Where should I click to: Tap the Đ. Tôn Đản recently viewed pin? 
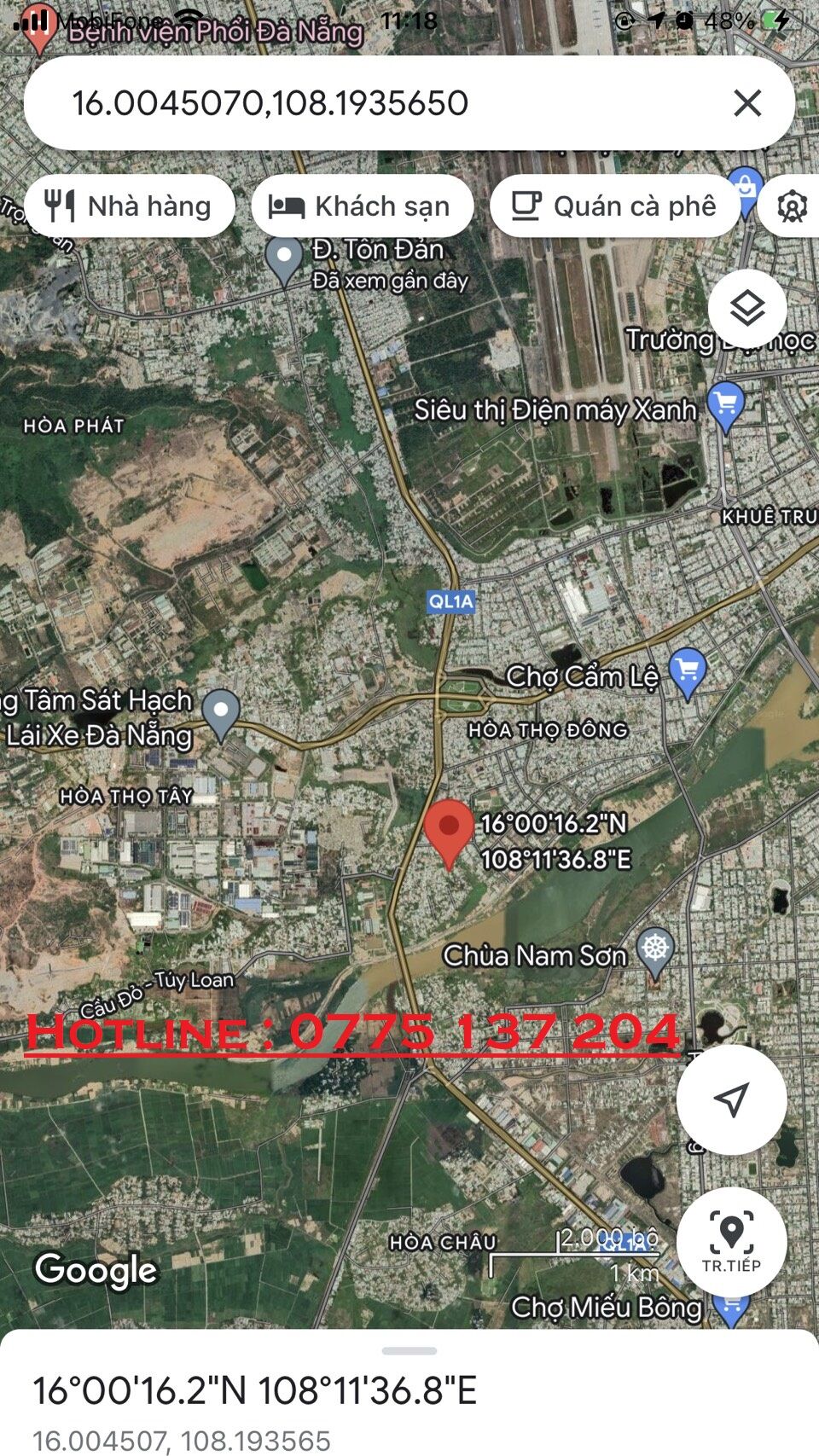tap(283, 258)
